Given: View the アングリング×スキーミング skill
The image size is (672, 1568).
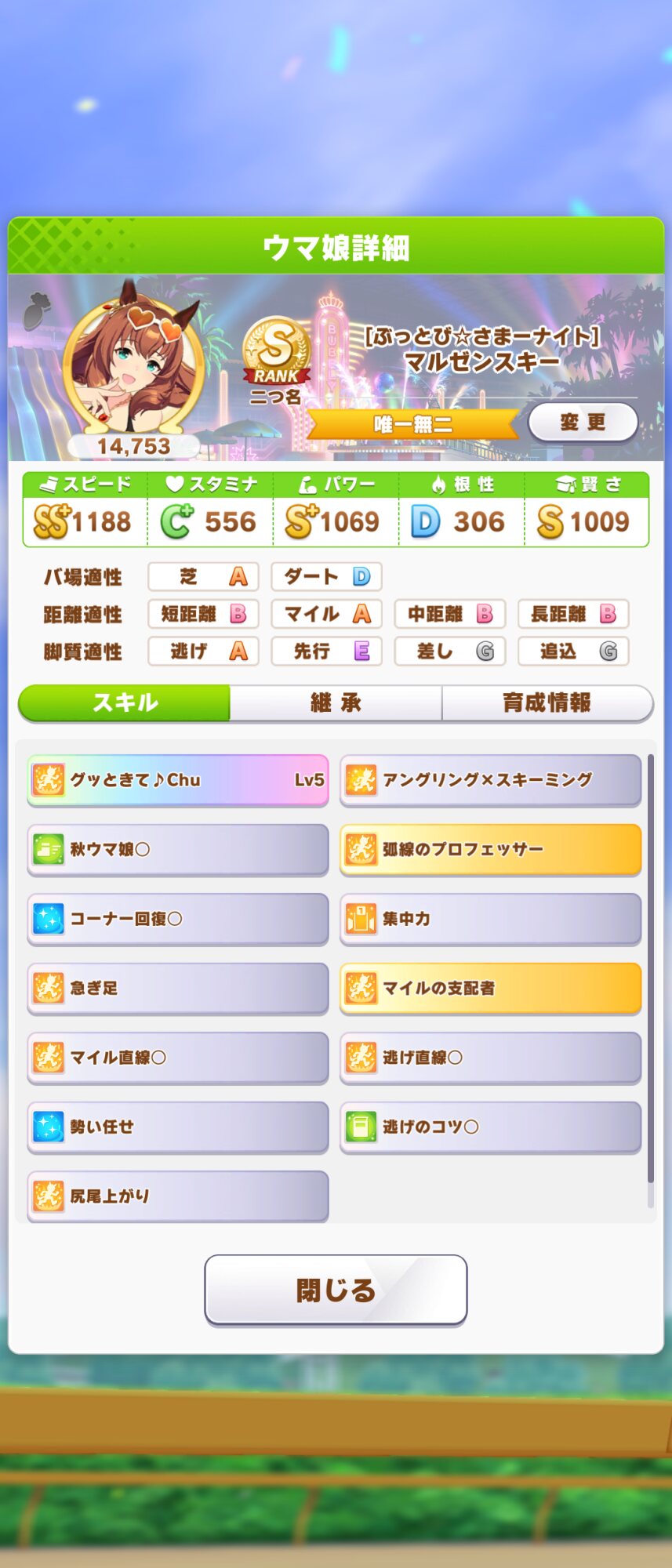Looking at the screenshot, I should click(x=490, y=780).
